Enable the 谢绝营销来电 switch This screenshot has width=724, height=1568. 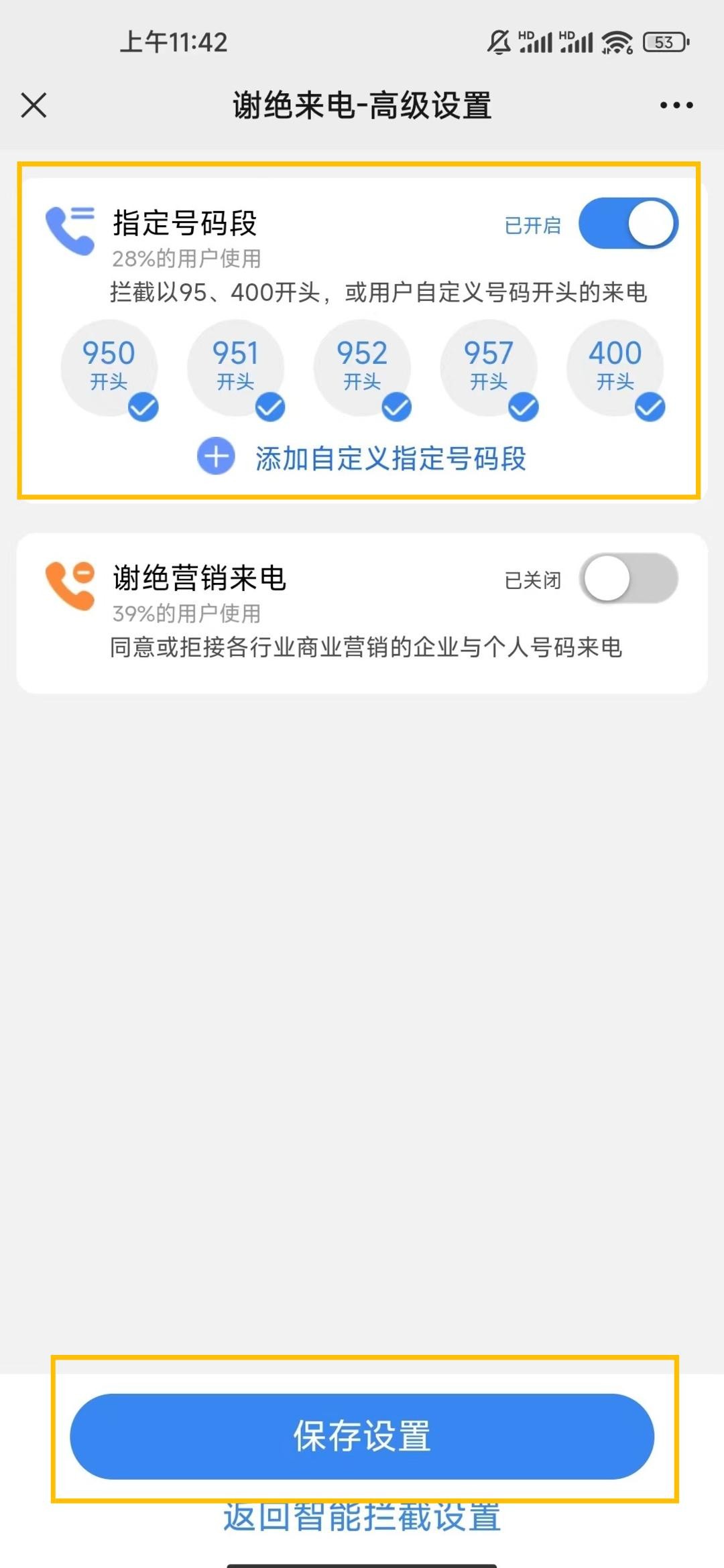tap(628, 578)
